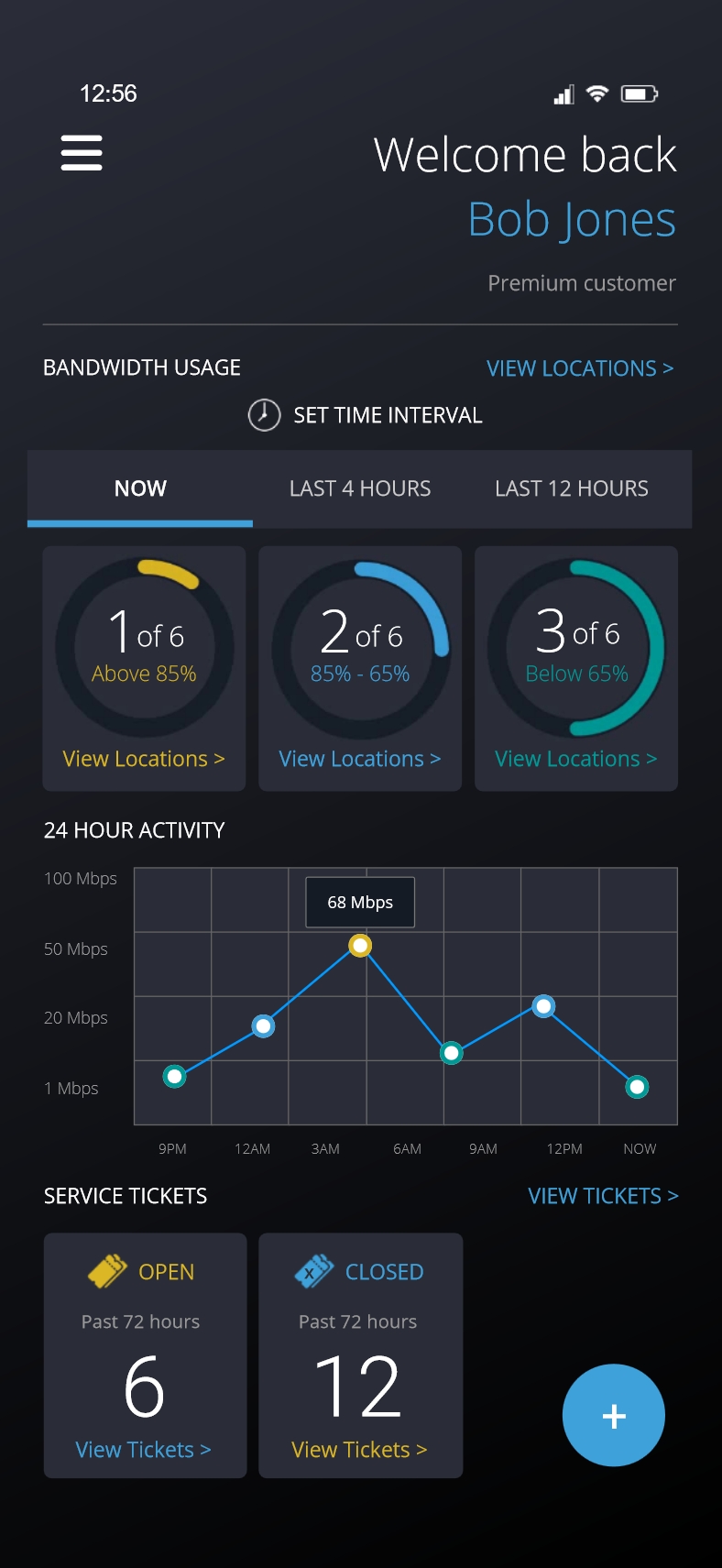
Task: View the 12 closed tickets
Action: pos(359,1450)
